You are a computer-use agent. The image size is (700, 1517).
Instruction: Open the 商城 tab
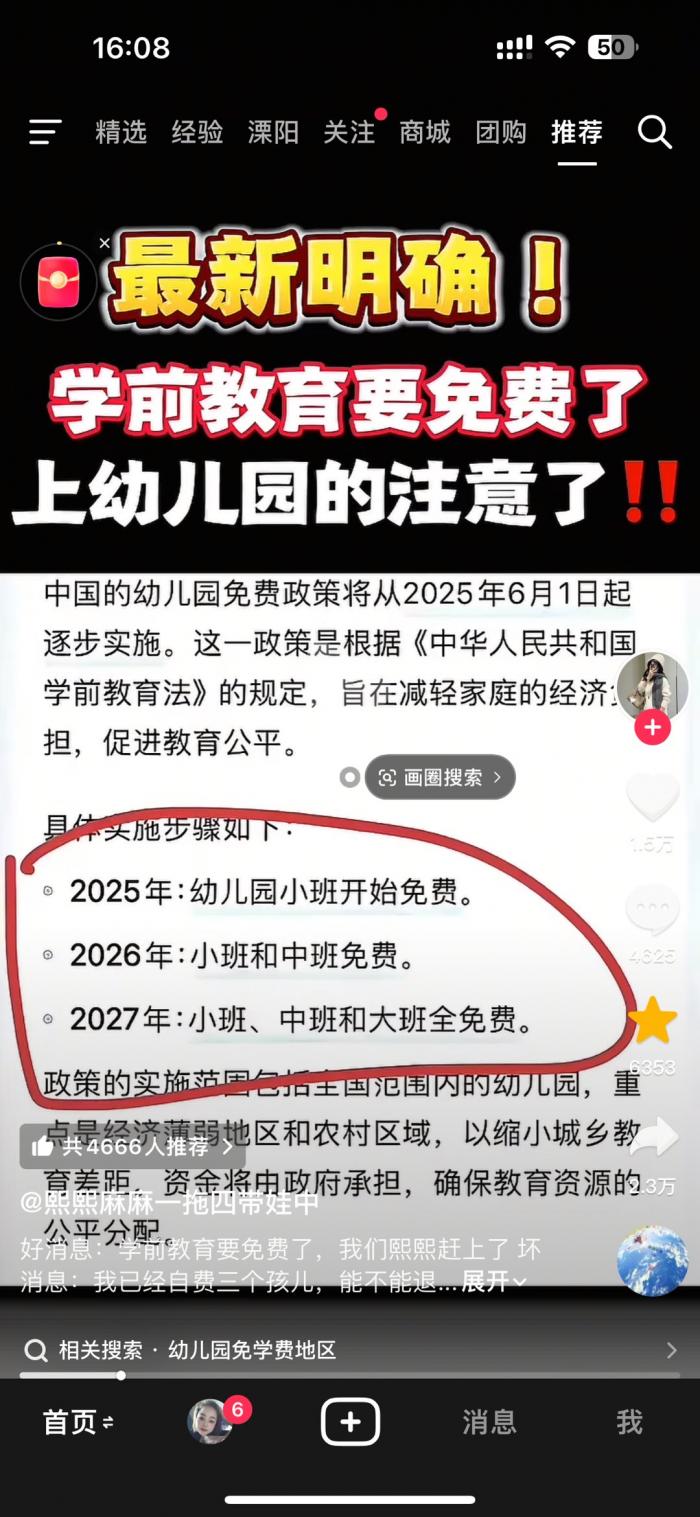point(425,132)
